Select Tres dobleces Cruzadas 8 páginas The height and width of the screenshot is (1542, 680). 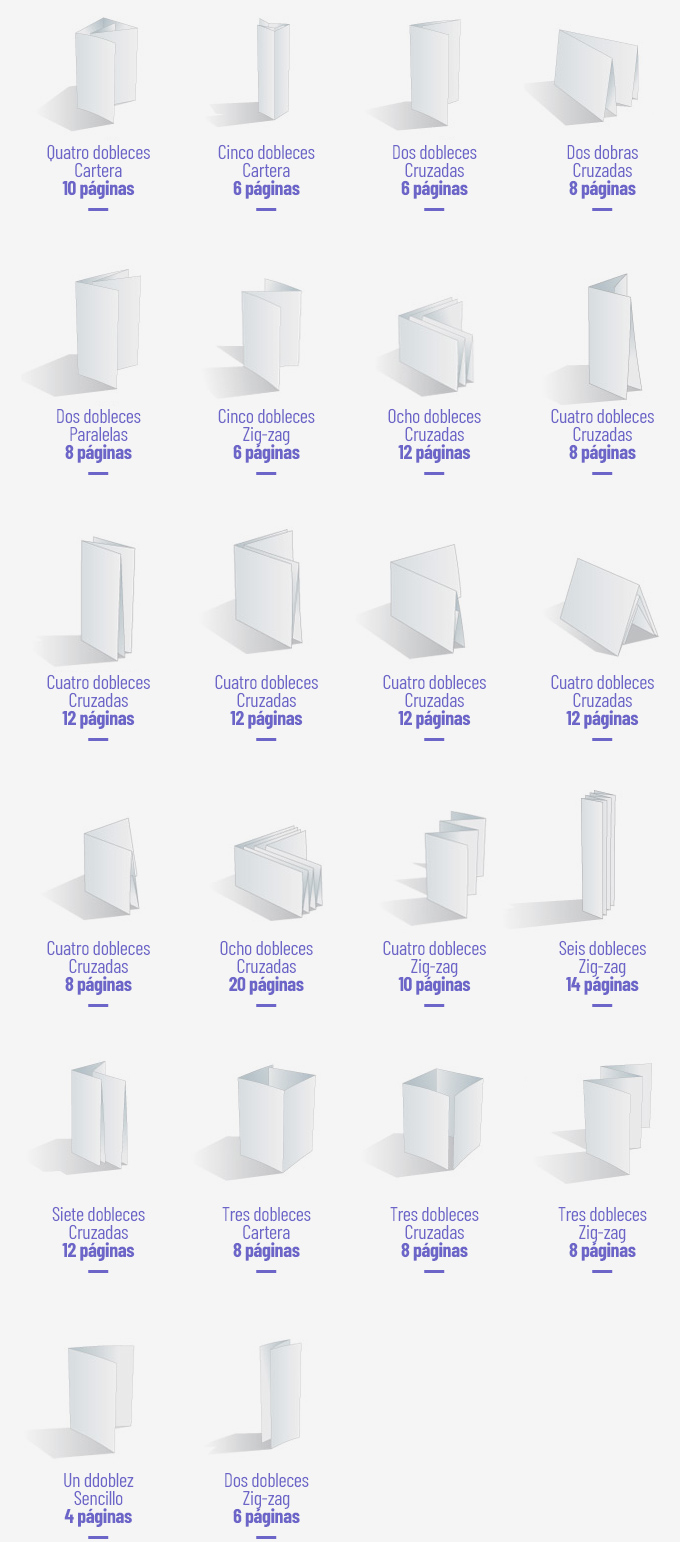434,1120
